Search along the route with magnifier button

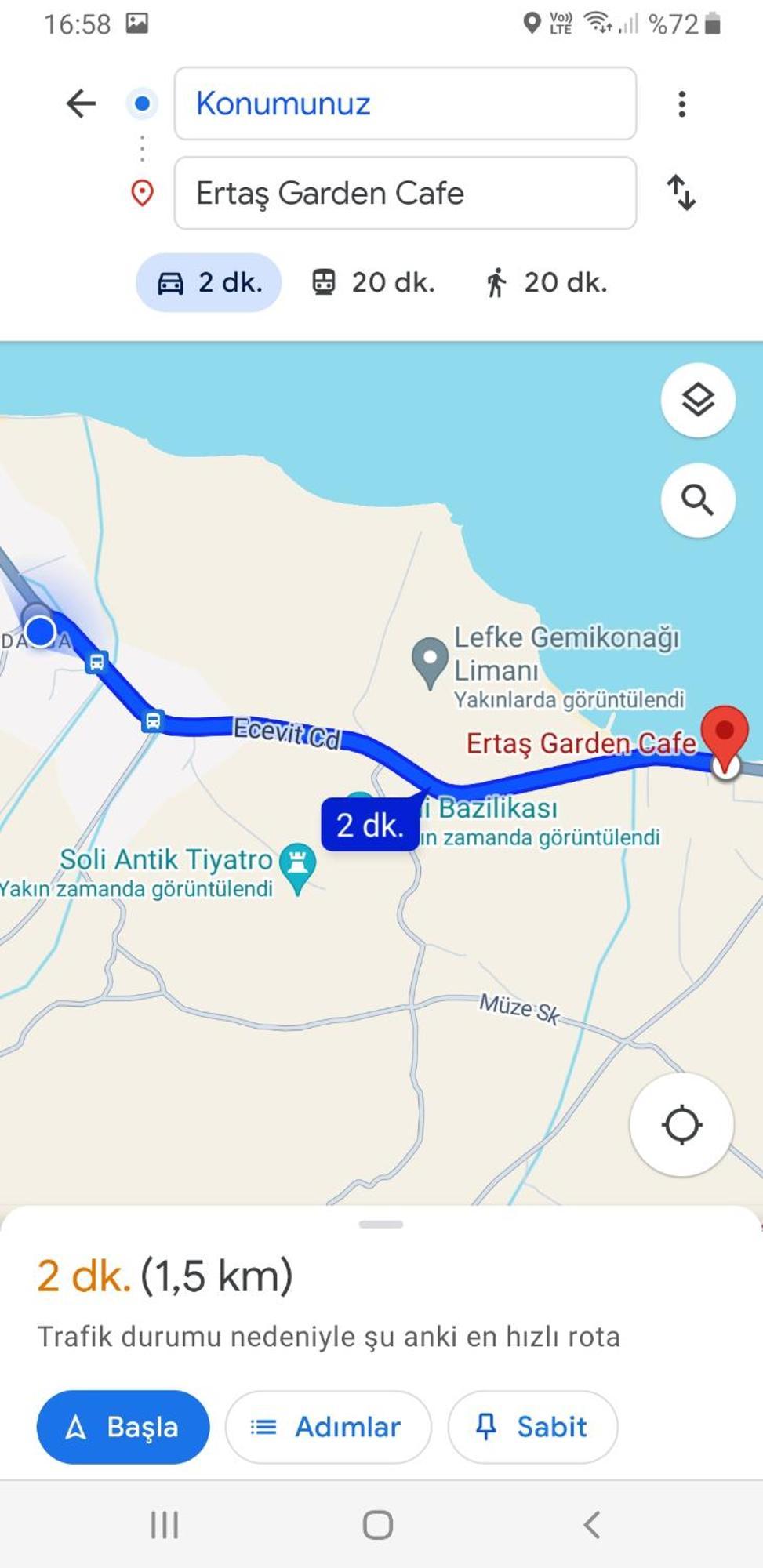coord(697,499)
